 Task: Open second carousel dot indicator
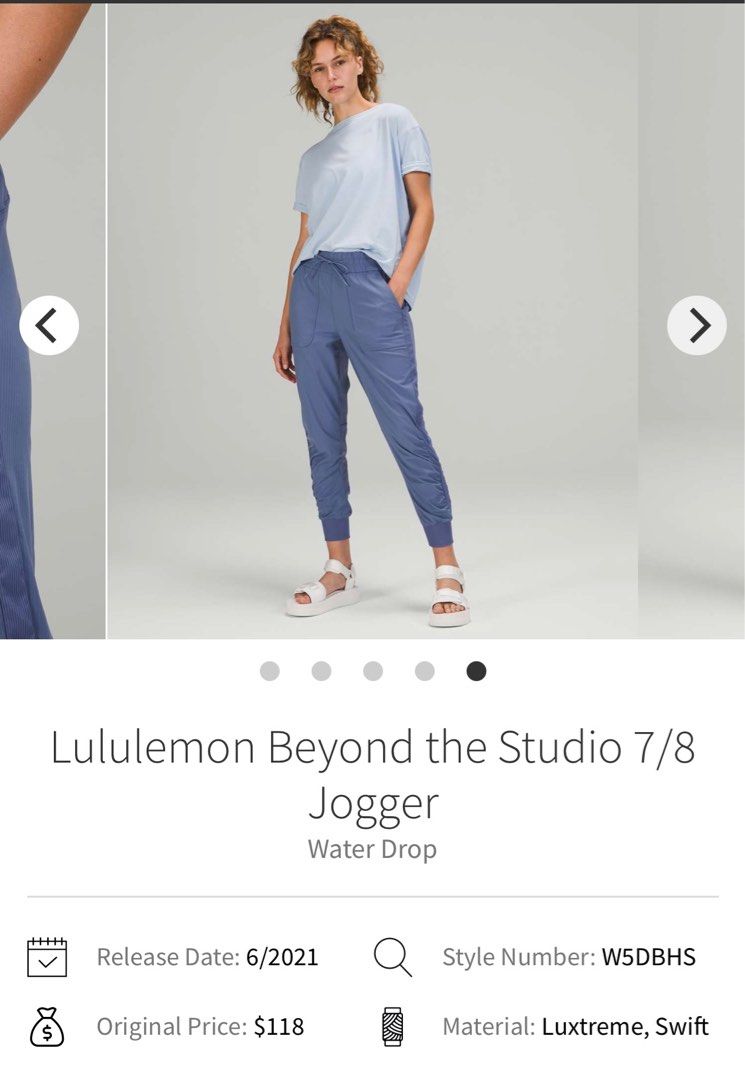319,671
